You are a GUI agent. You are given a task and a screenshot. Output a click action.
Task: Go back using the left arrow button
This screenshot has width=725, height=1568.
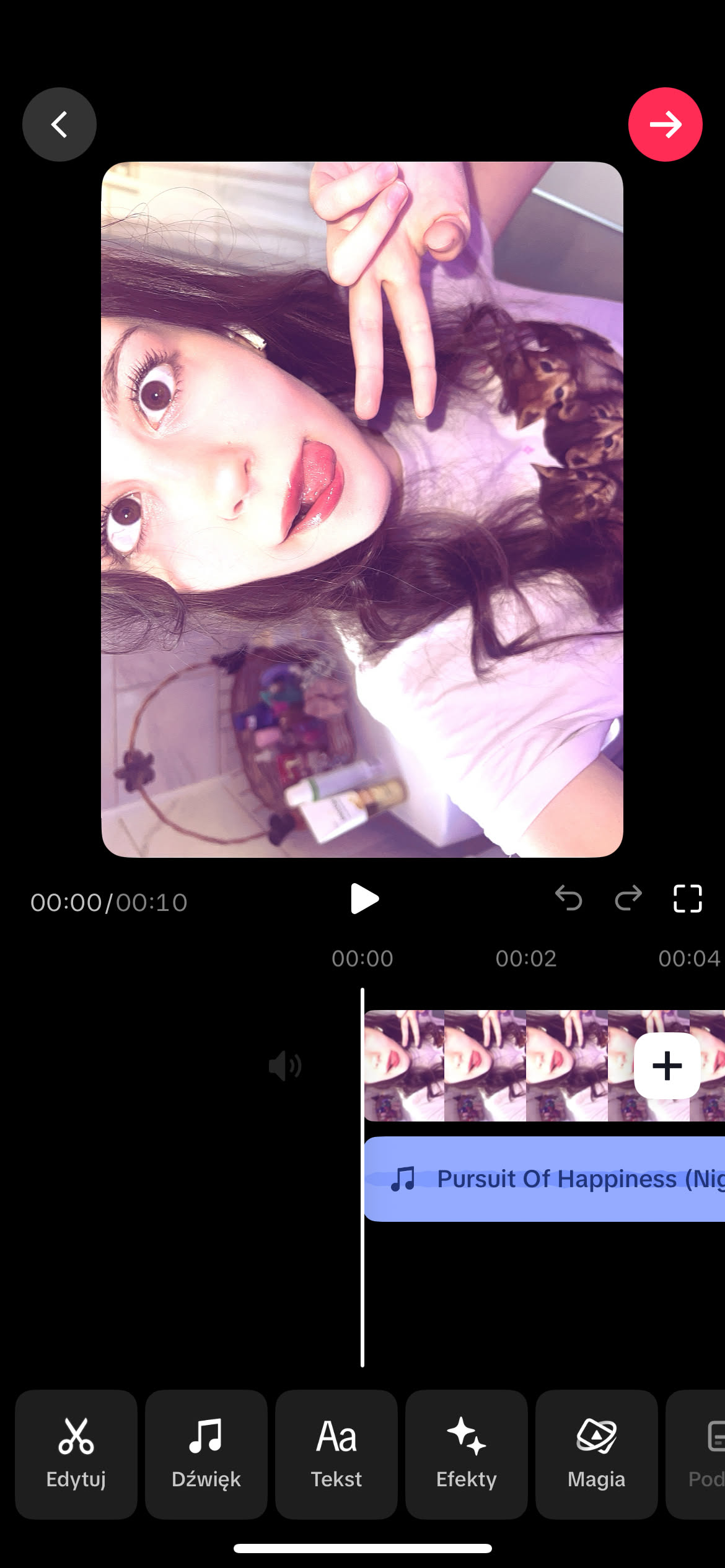pos(59,124)
